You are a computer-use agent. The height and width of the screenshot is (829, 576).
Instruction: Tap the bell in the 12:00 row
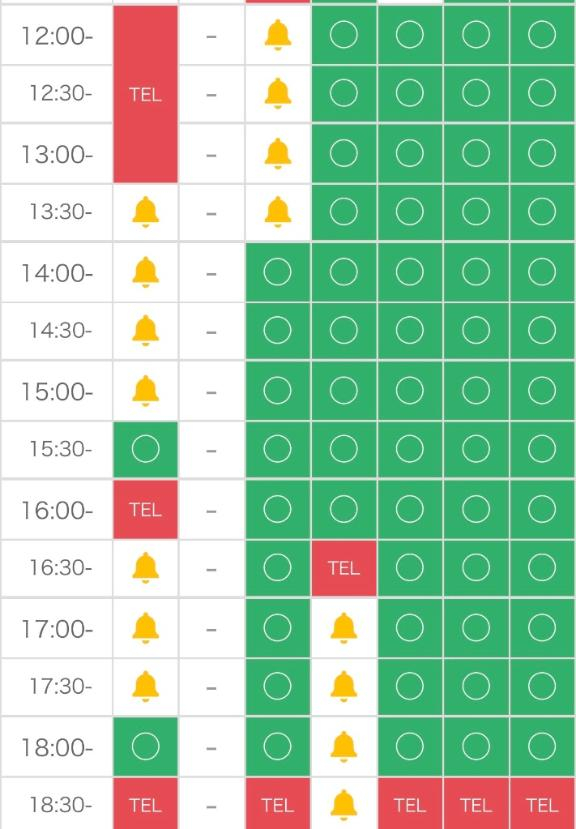coord(278,35)
